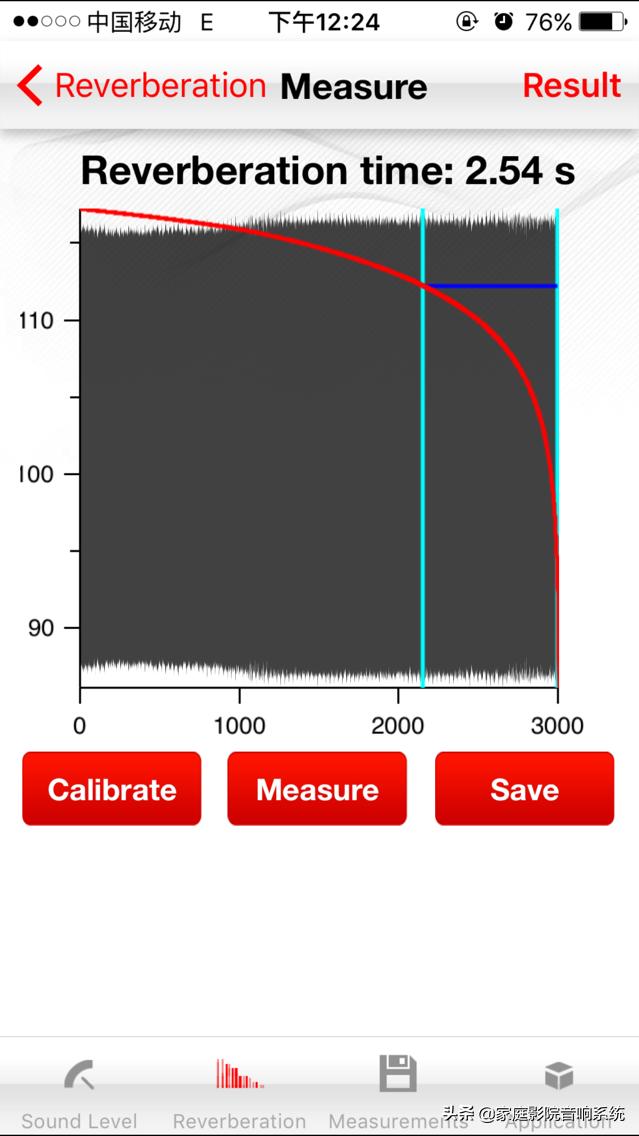The image size is (639, 1136).
Task: Start a new reverberation measurement
Action: [x=317, y=789]
